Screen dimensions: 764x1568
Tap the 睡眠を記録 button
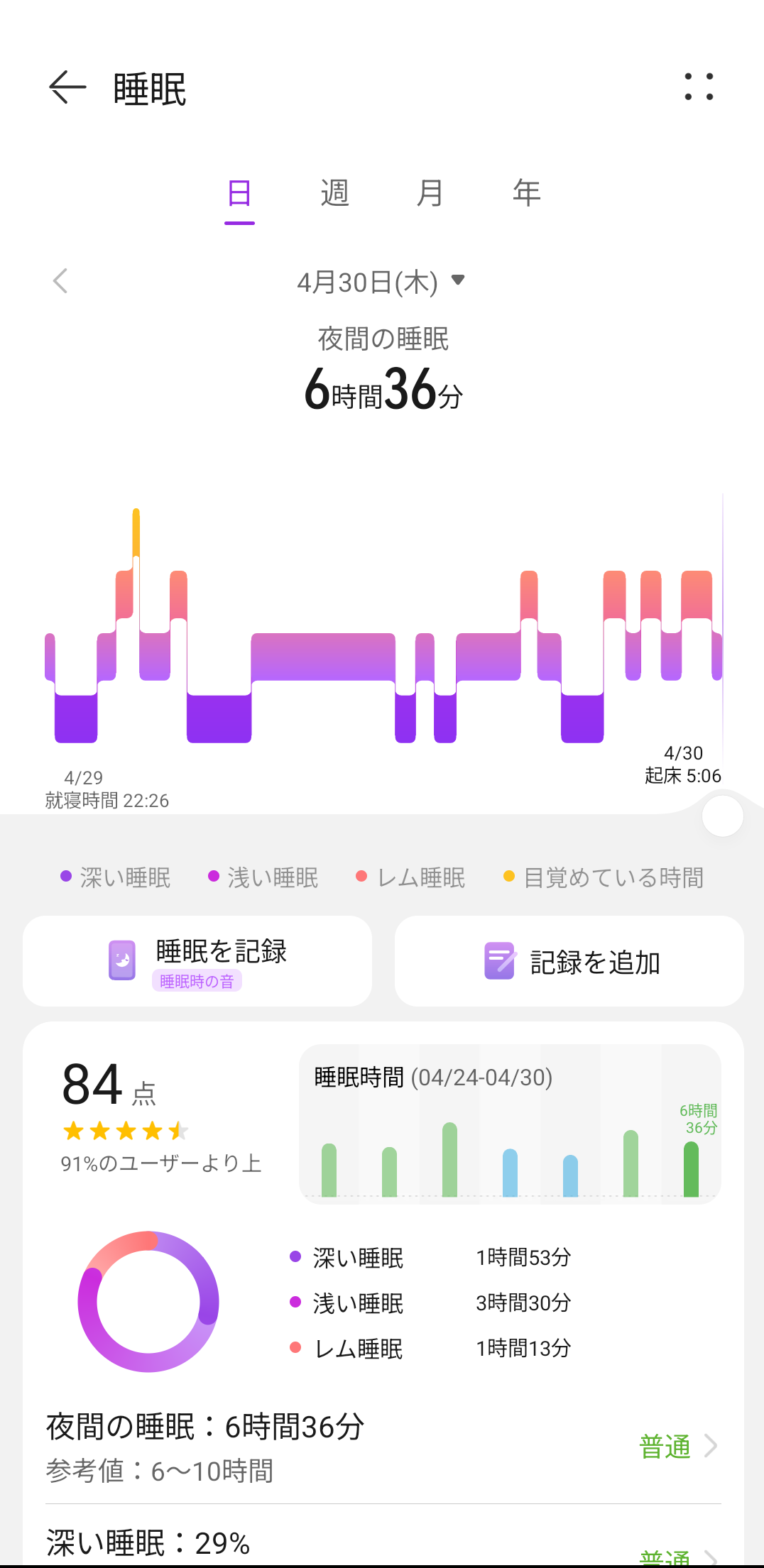pos(197,960)
